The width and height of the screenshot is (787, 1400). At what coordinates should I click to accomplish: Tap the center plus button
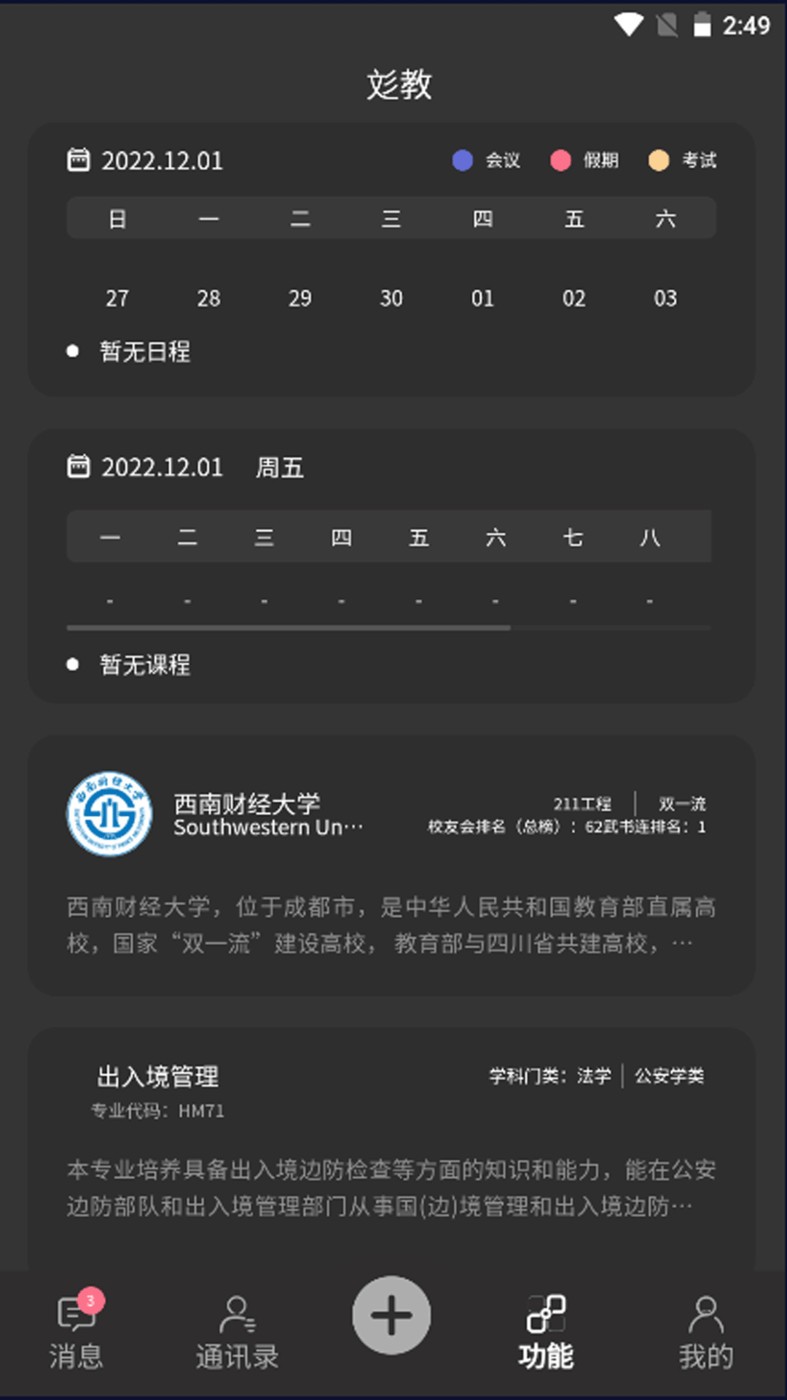(392, 1316)
